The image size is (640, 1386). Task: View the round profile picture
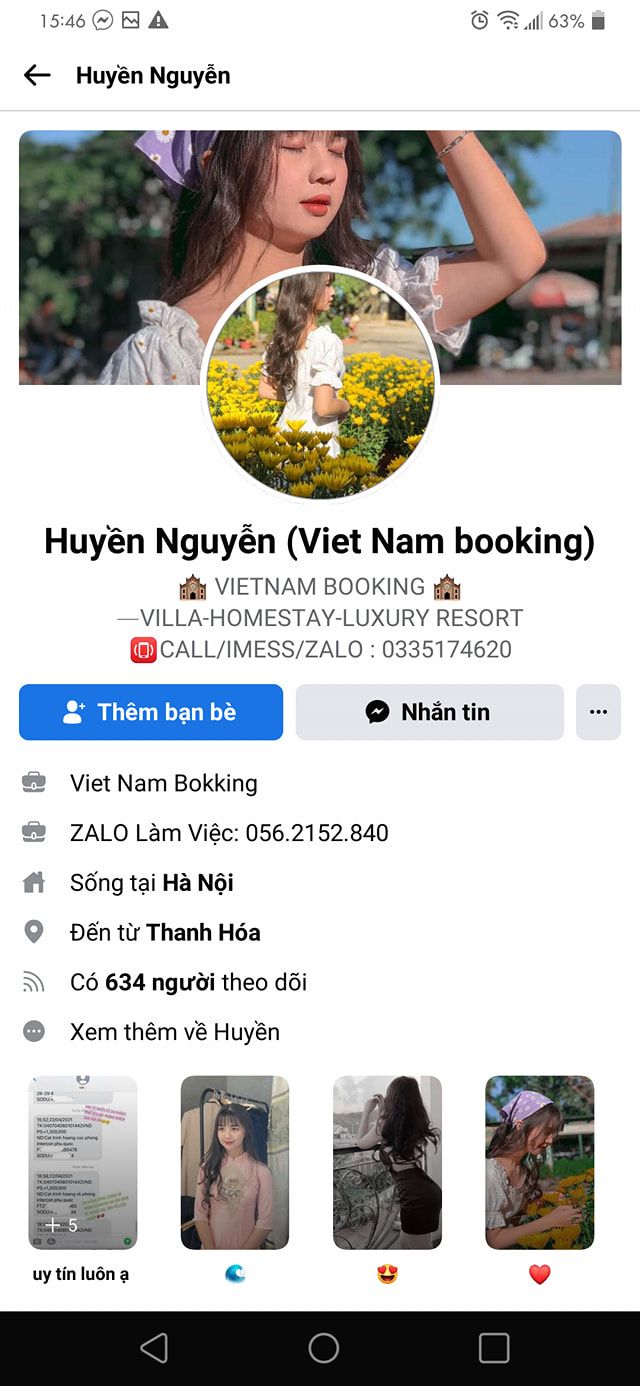pyautogui.click(x=320, y=384)
